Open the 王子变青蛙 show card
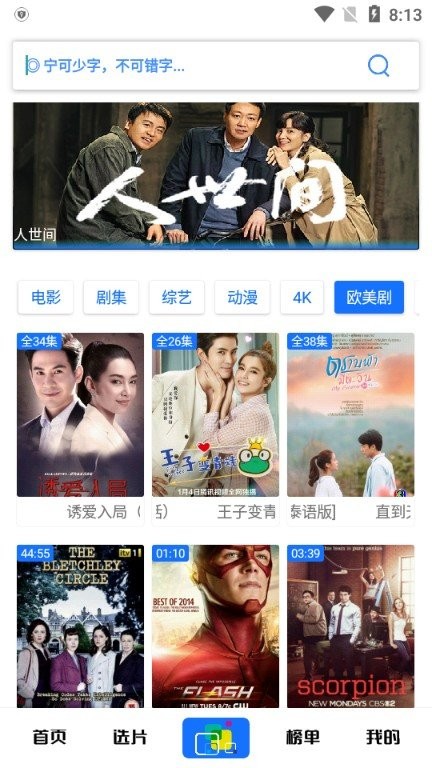The width and height of the screenshot is (432, 768). (x=216, y=429)
